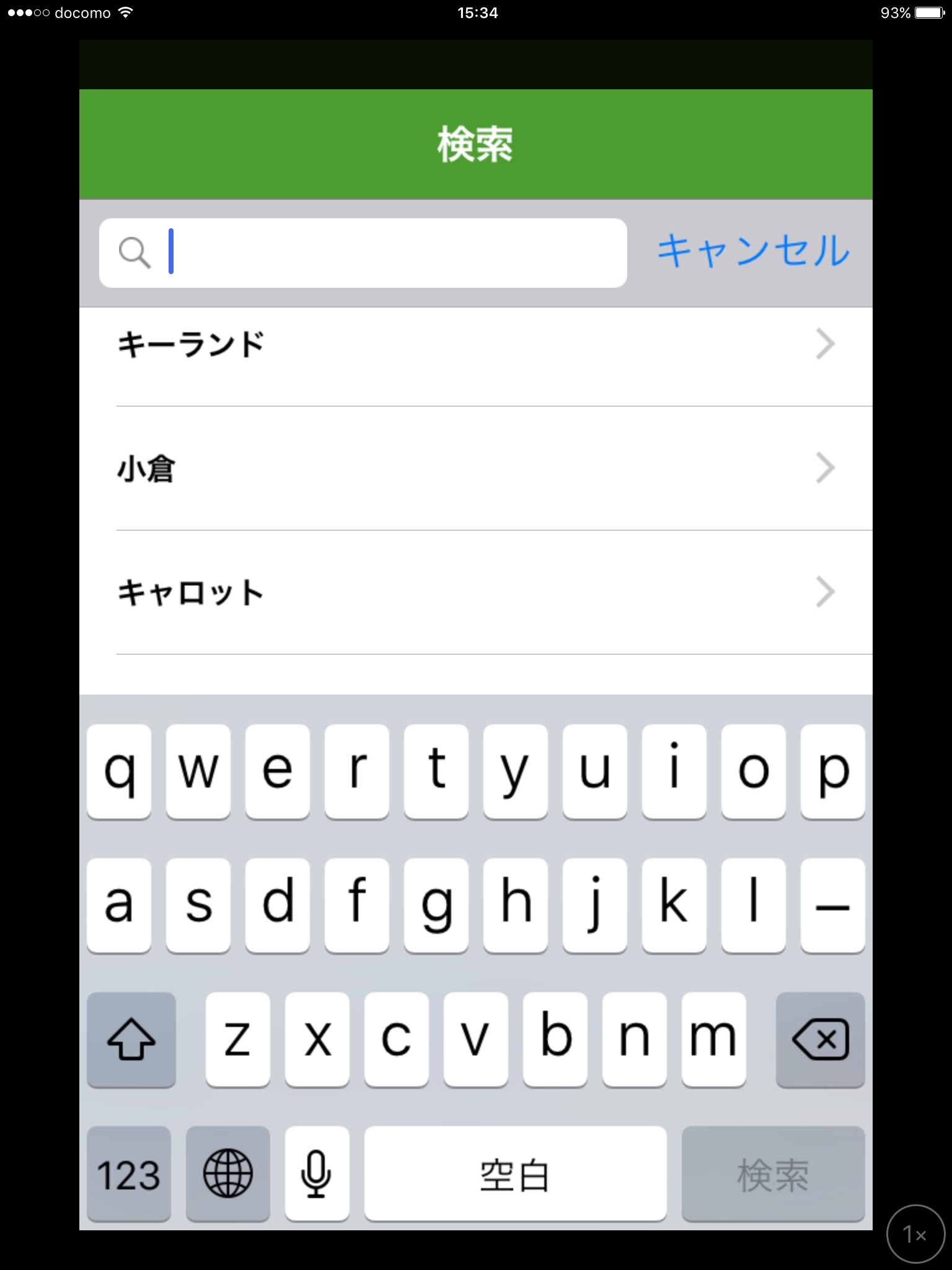Screen dimensions: 952x1270
Task: Open the キャロット result
Action: (x=476, y=593)
